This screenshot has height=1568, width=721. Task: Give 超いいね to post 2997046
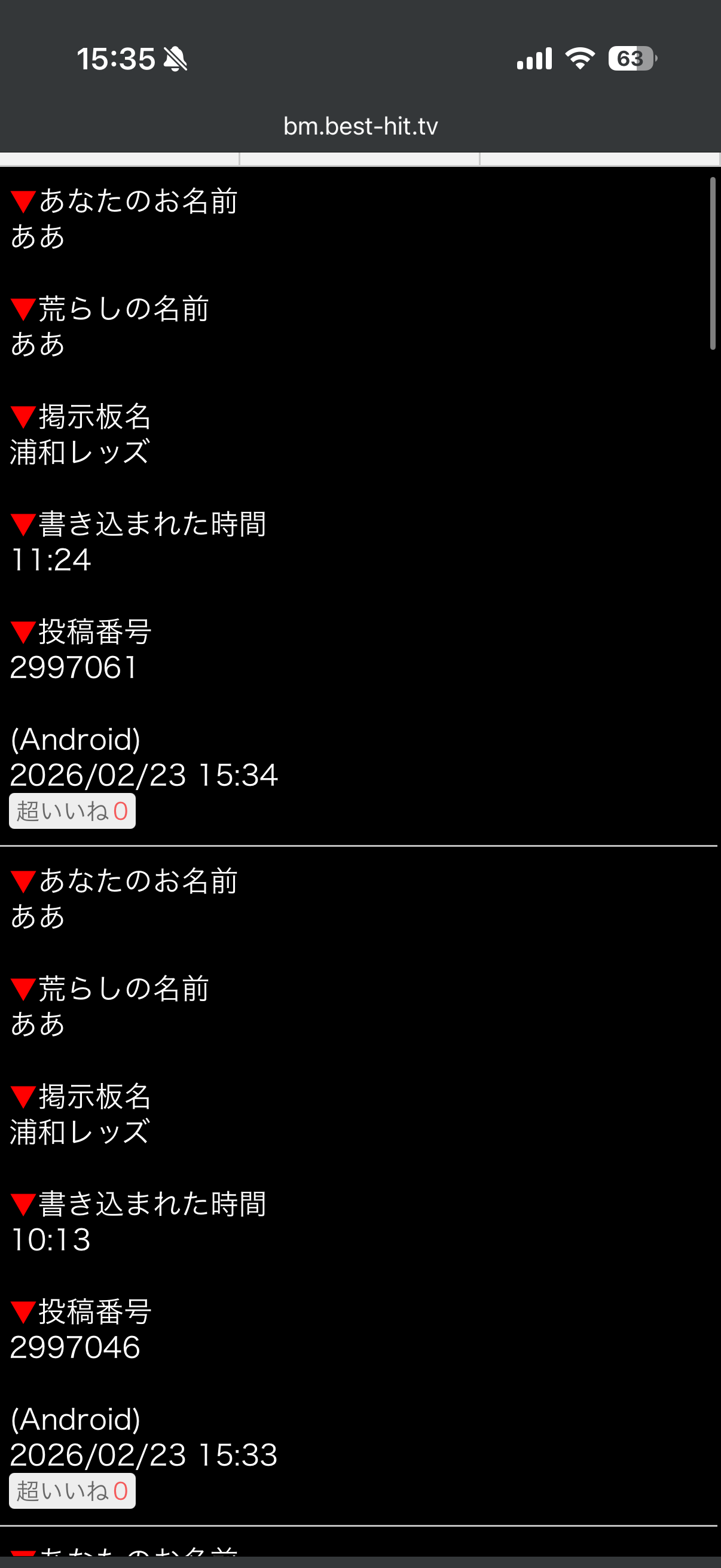(x=72, y=1491)
